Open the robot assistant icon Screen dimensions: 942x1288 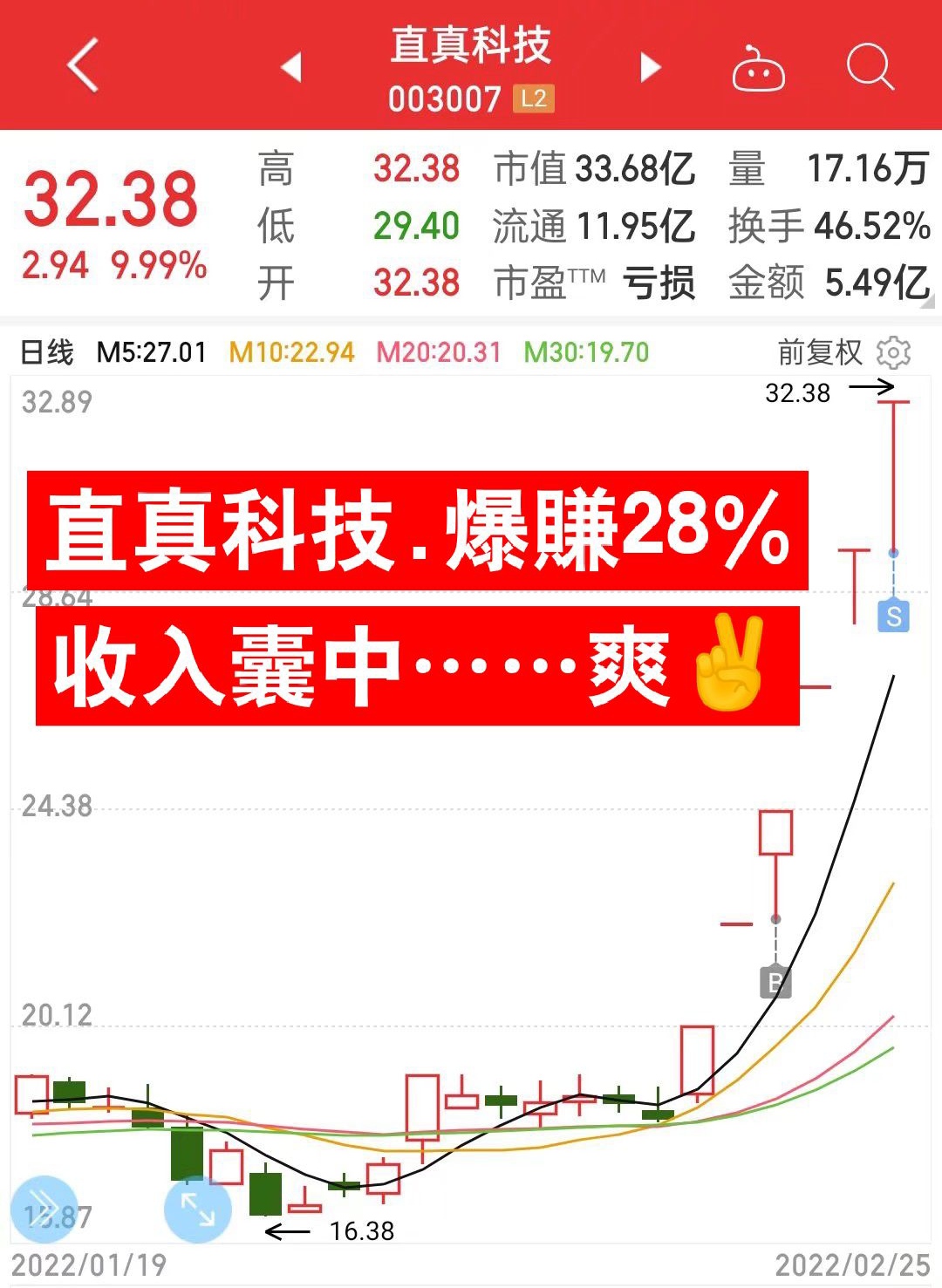(x=757, y=68)
